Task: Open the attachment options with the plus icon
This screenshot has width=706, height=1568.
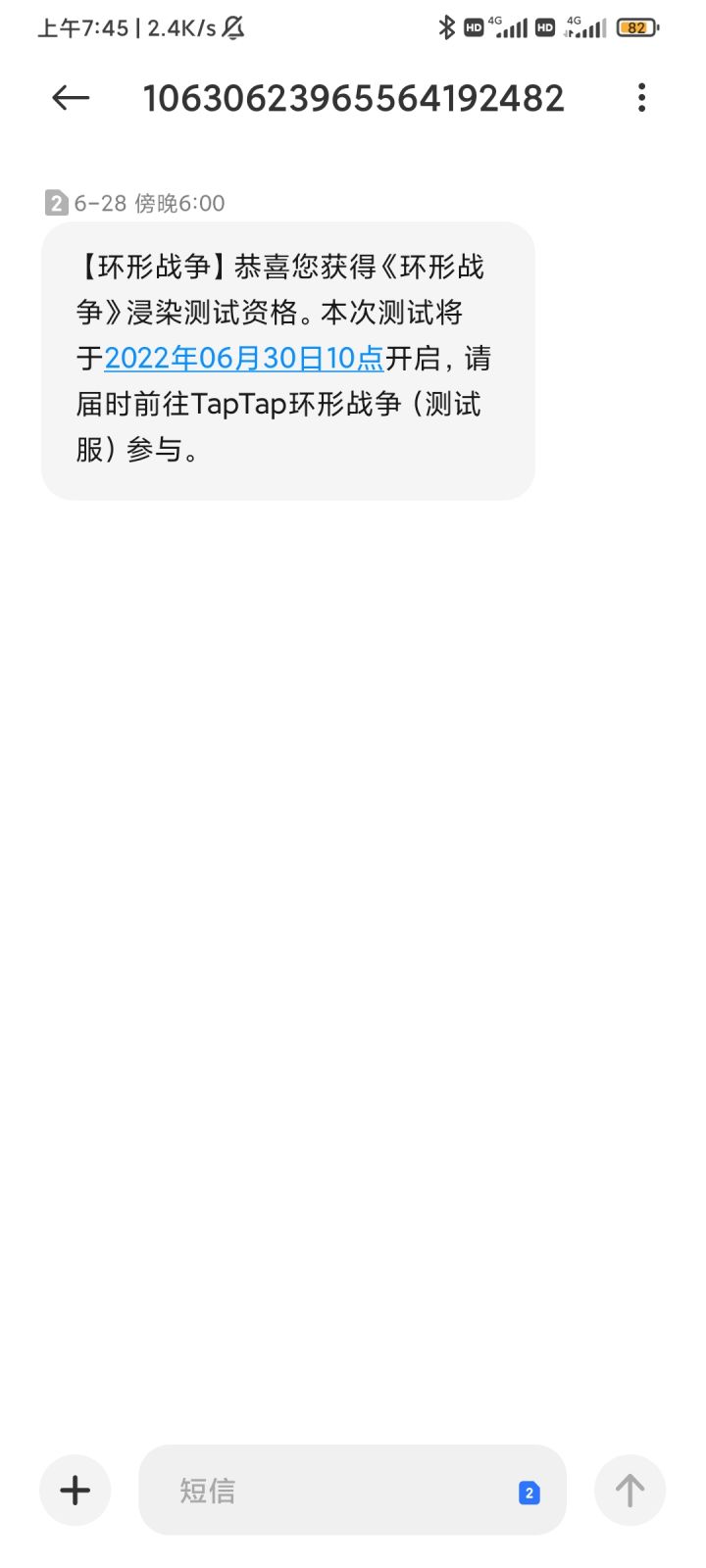Action: coord(75,1490)
